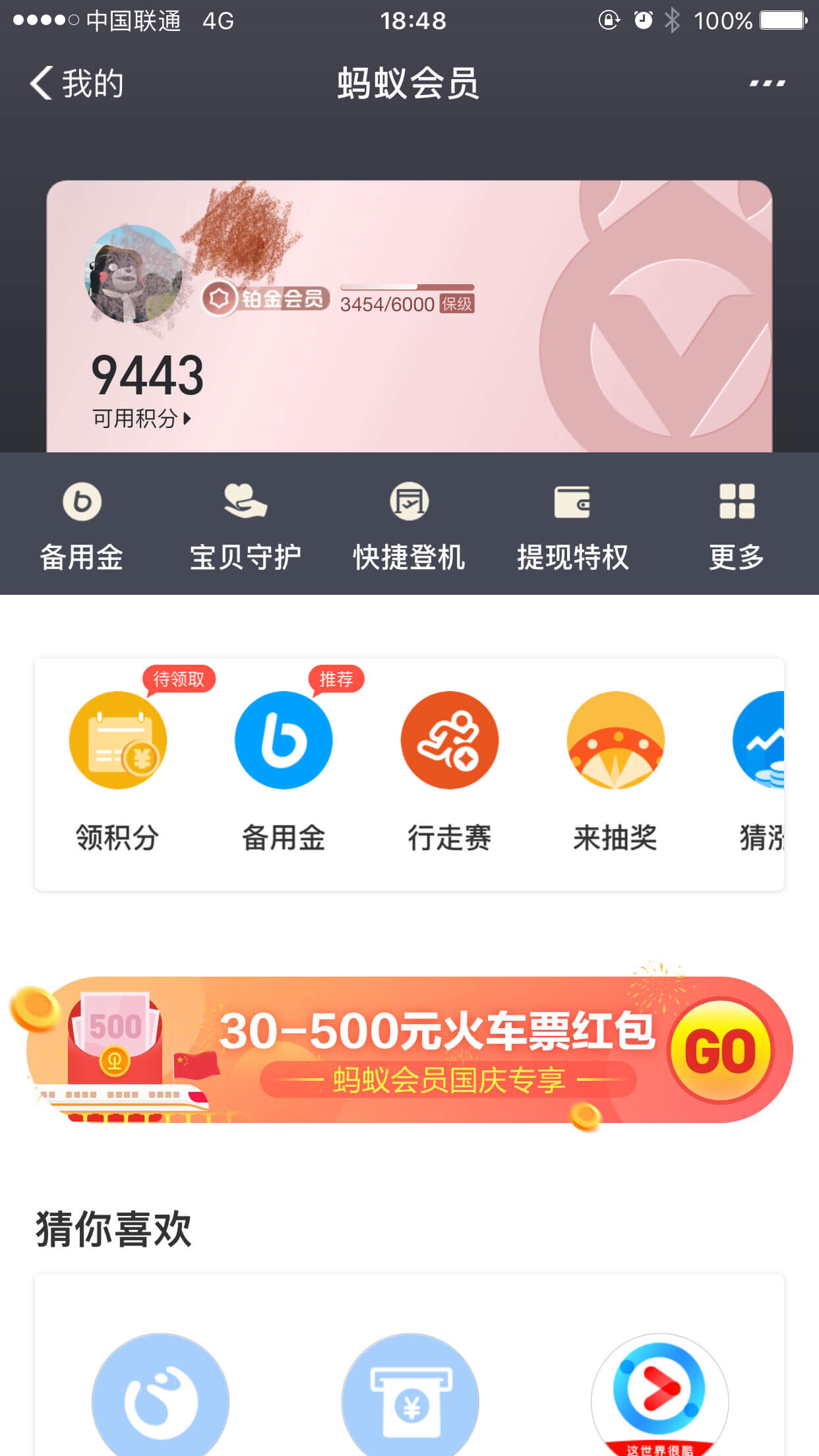The image size is (819, 1456).
Task: View 可用积分 points details
Action: (x=141, y=418)
